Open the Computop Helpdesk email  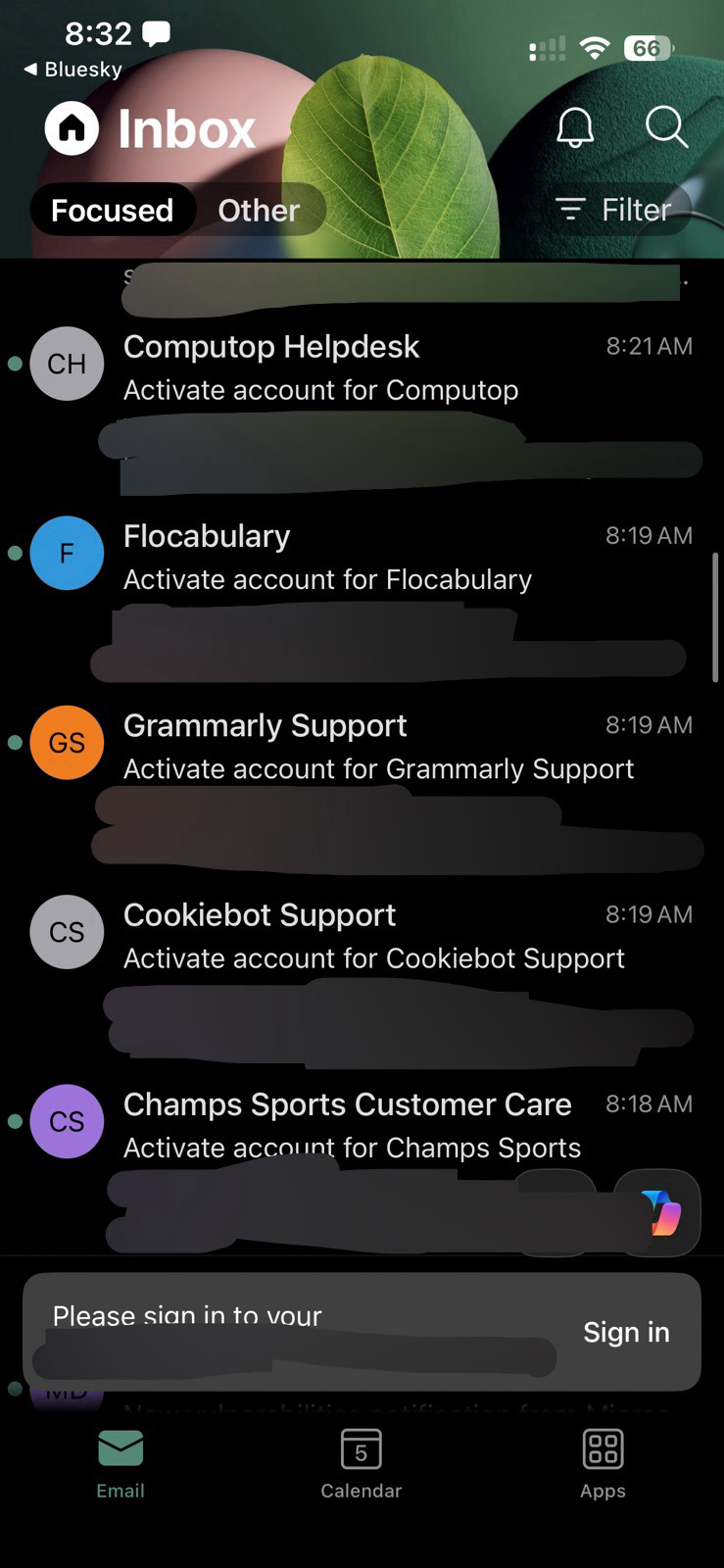pos(392,367)
